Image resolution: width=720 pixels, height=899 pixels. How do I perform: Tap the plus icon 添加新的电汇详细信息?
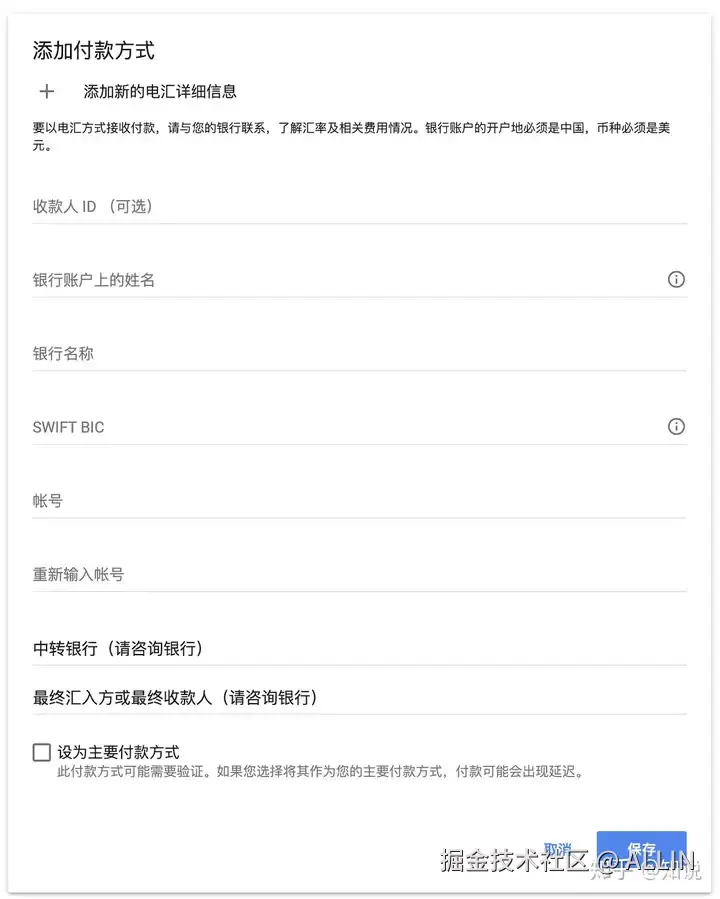click(x=46, y=92)
